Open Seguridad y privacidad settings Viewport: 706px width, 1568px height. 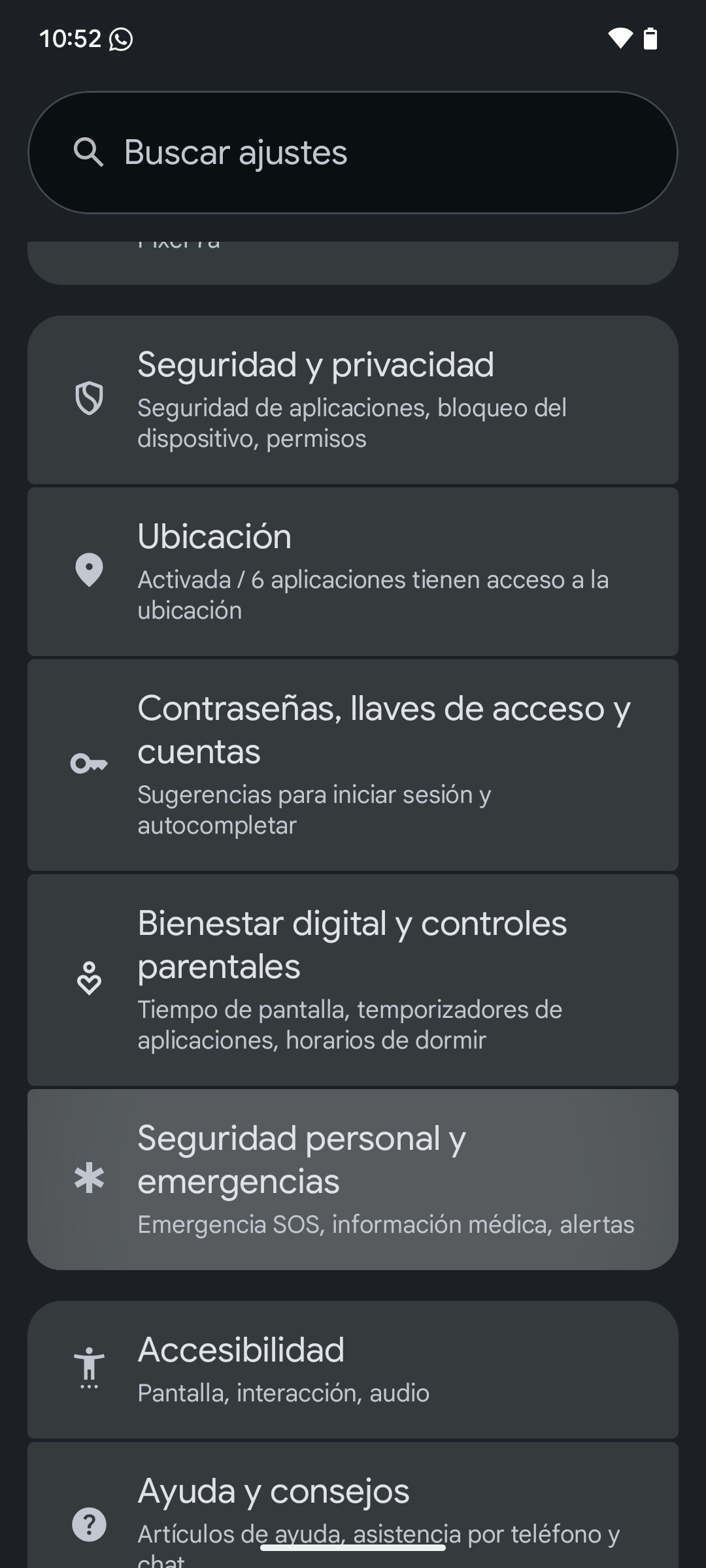pos(353,400)
